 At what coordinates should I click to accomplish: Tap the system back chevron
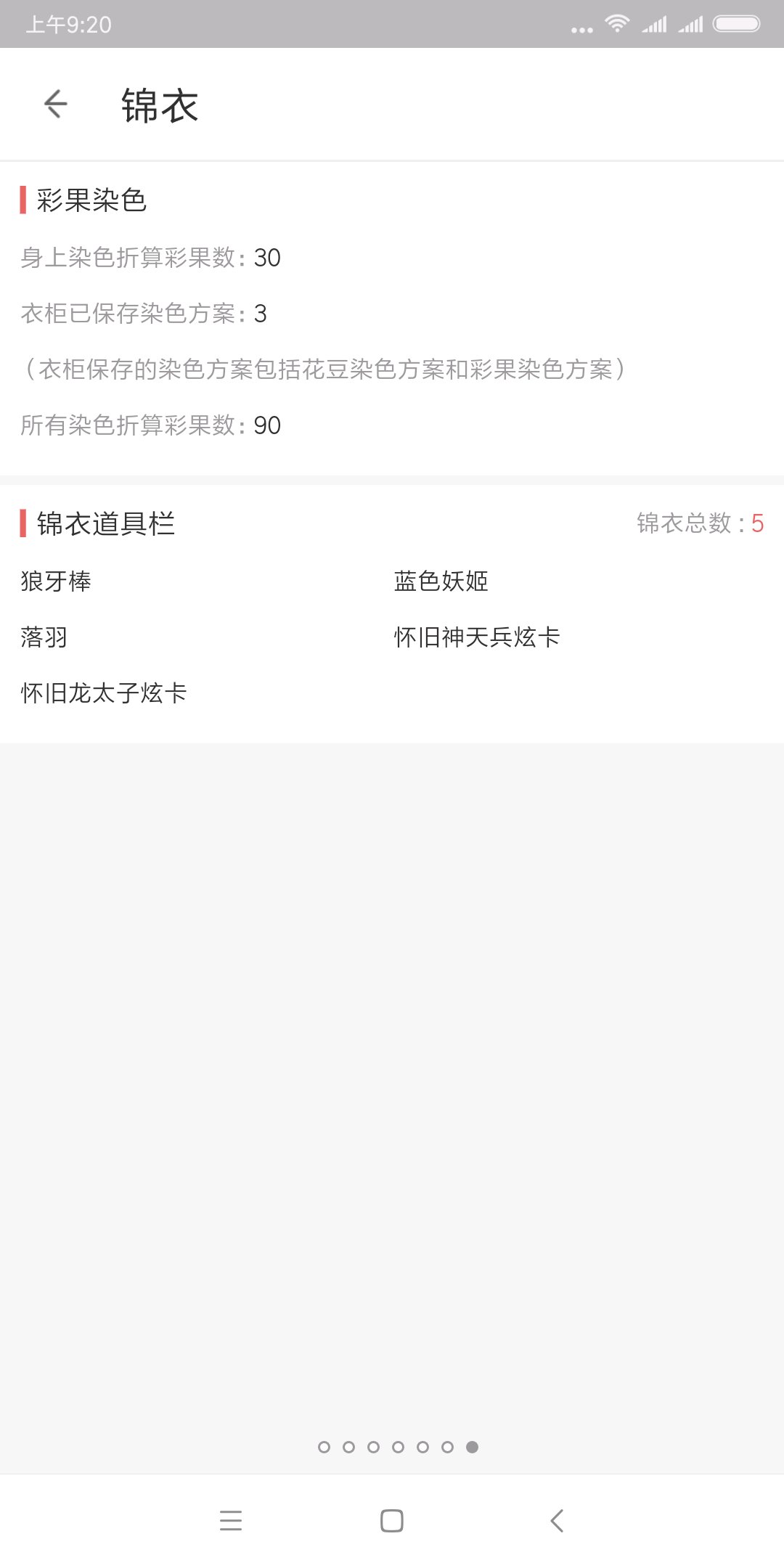(557, 1520)
